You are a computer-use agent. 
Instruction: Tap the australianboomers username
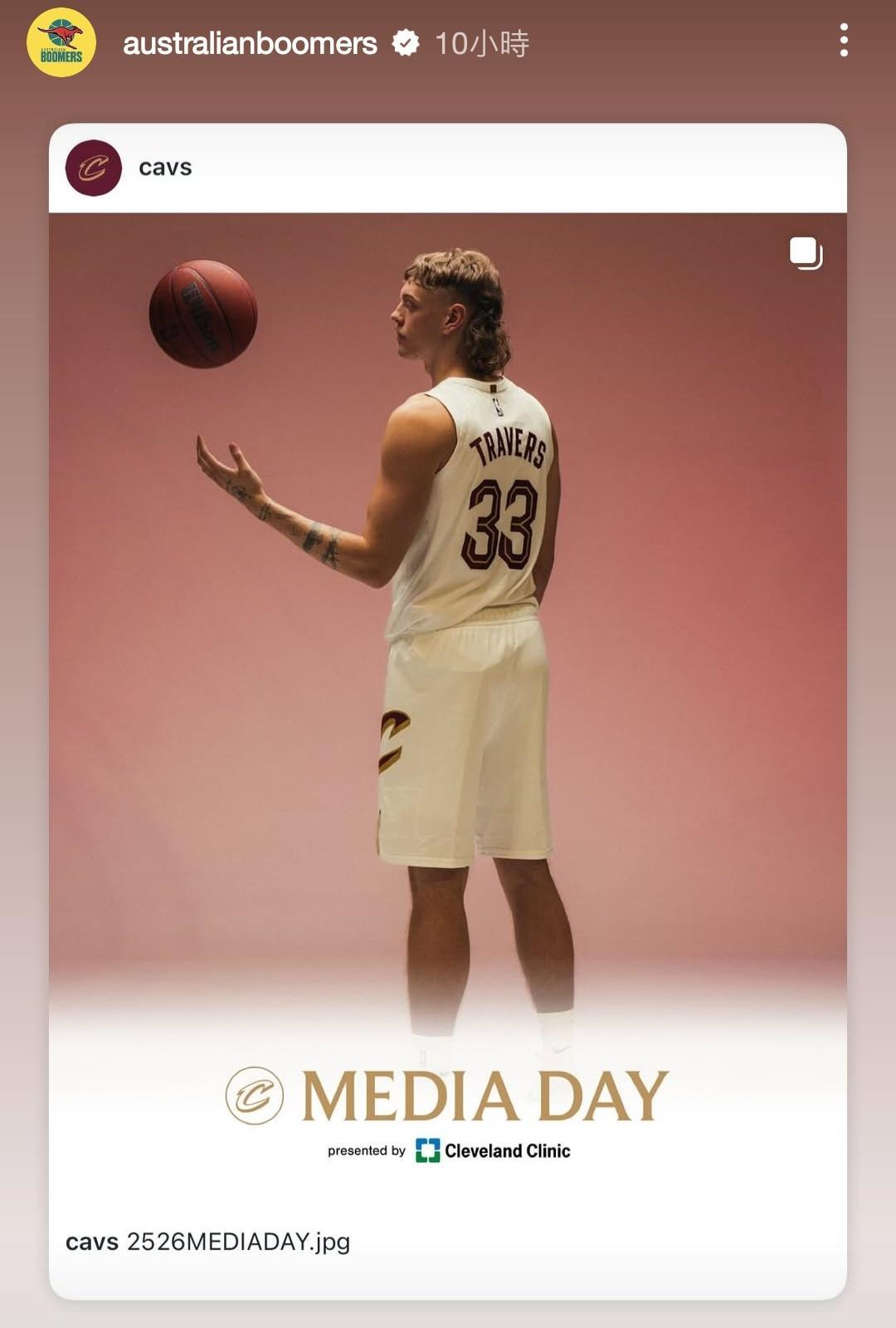pos(250,43)
